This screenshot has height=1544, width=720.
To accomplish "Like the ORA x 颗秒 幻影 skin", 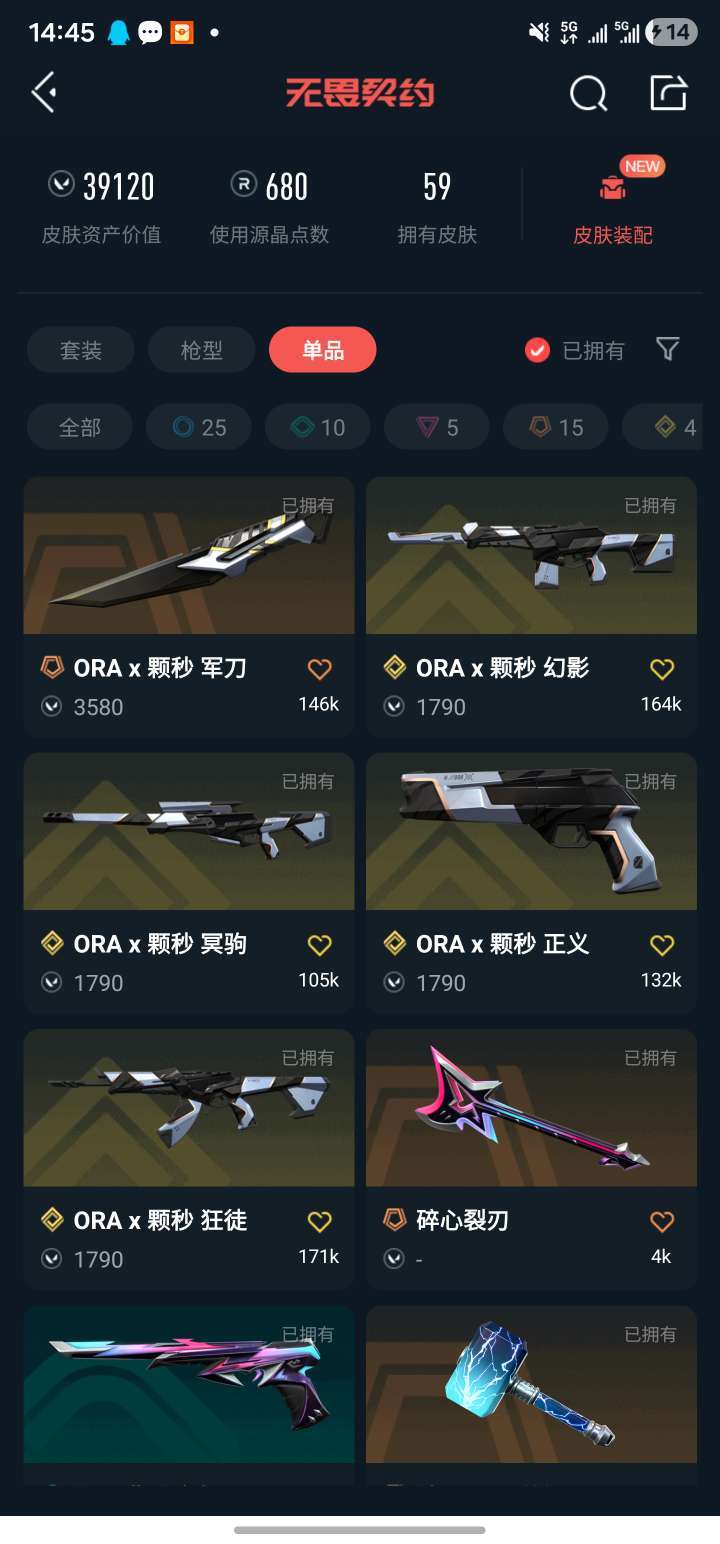I will 661,669.
